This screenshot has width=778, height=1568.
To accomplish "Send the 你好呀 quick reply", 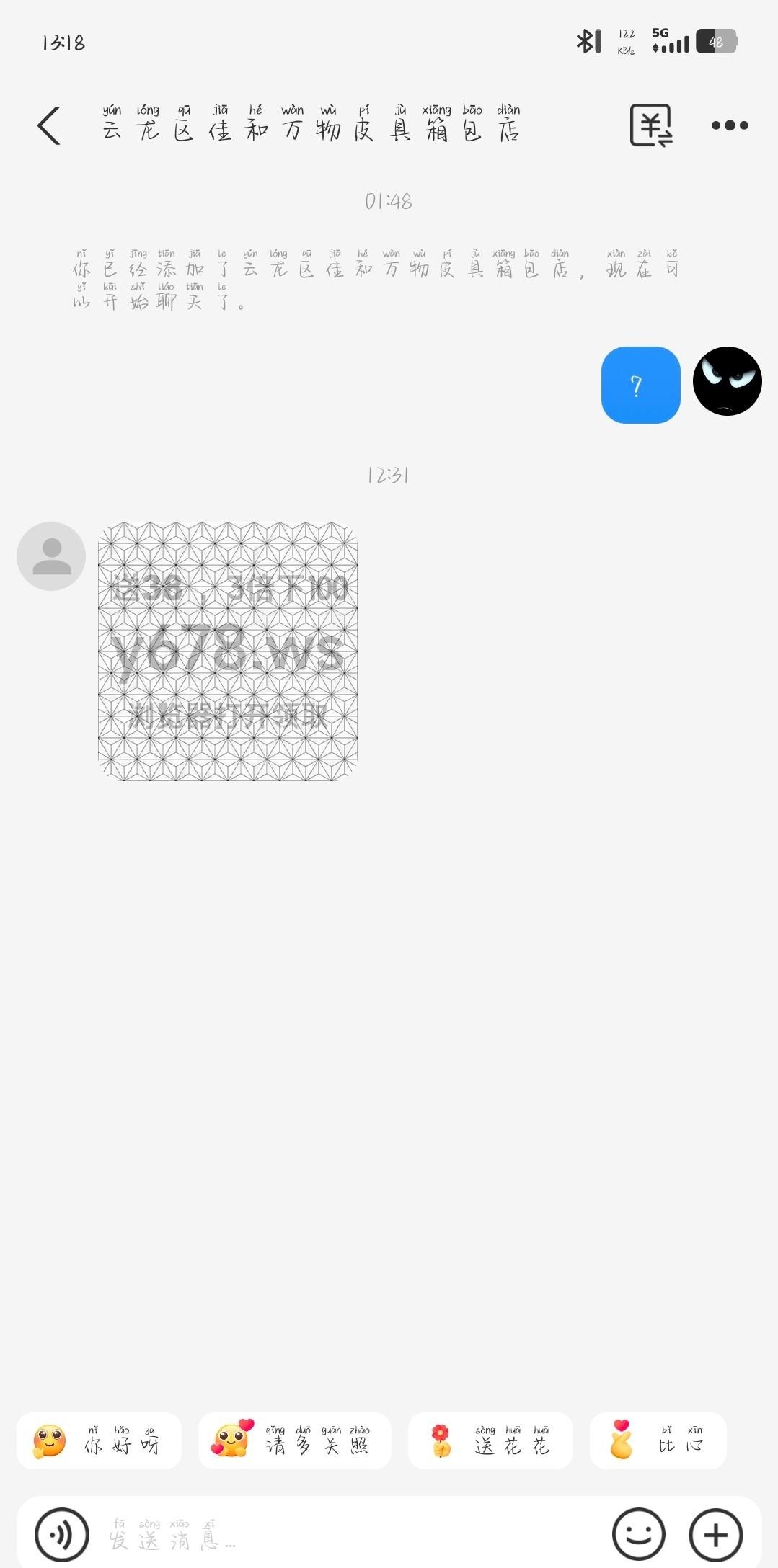I will coord(99,1441).
